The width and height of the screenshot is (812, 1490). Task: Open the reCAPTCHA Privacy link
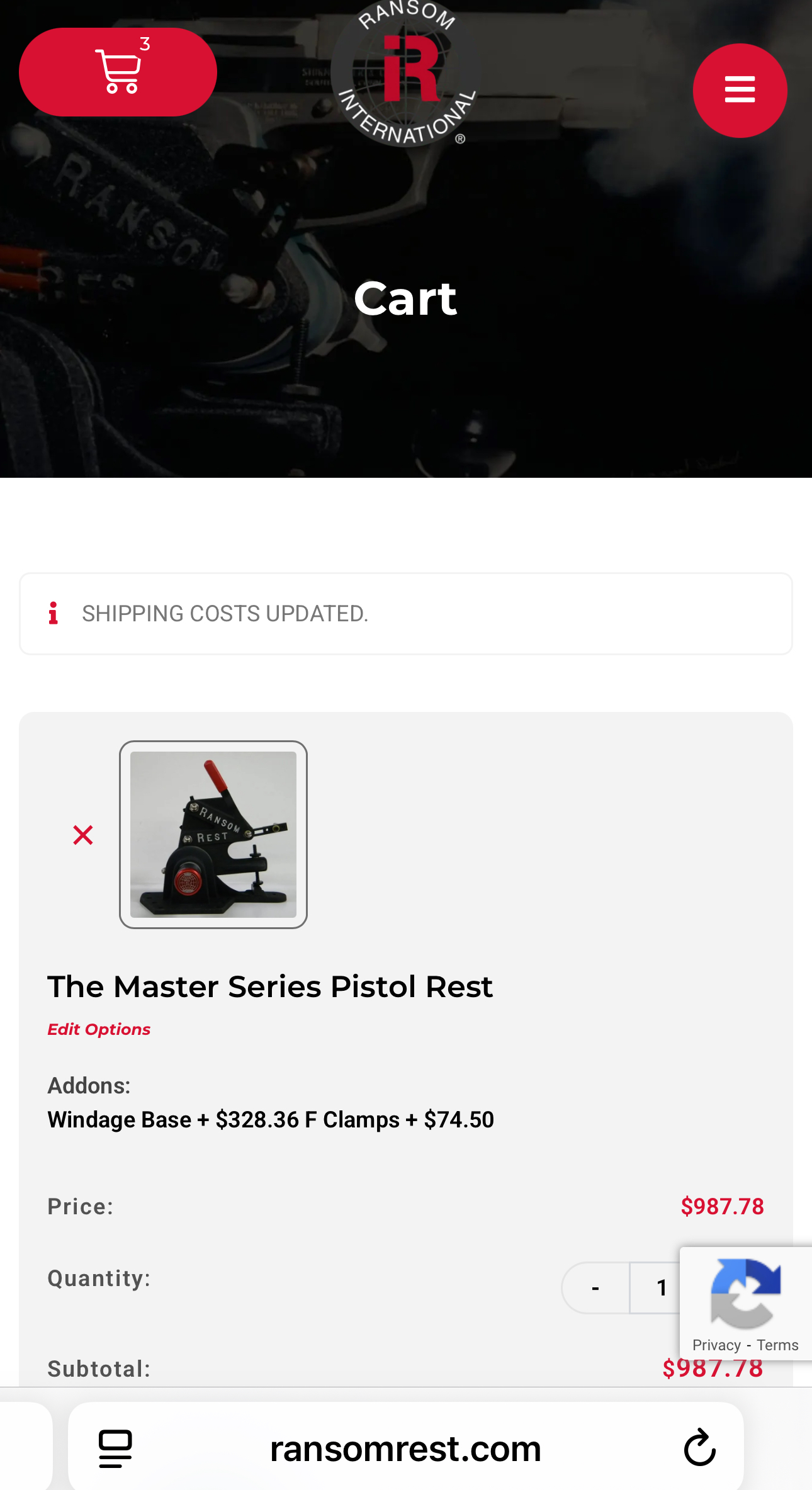[x=716, y=1345]
